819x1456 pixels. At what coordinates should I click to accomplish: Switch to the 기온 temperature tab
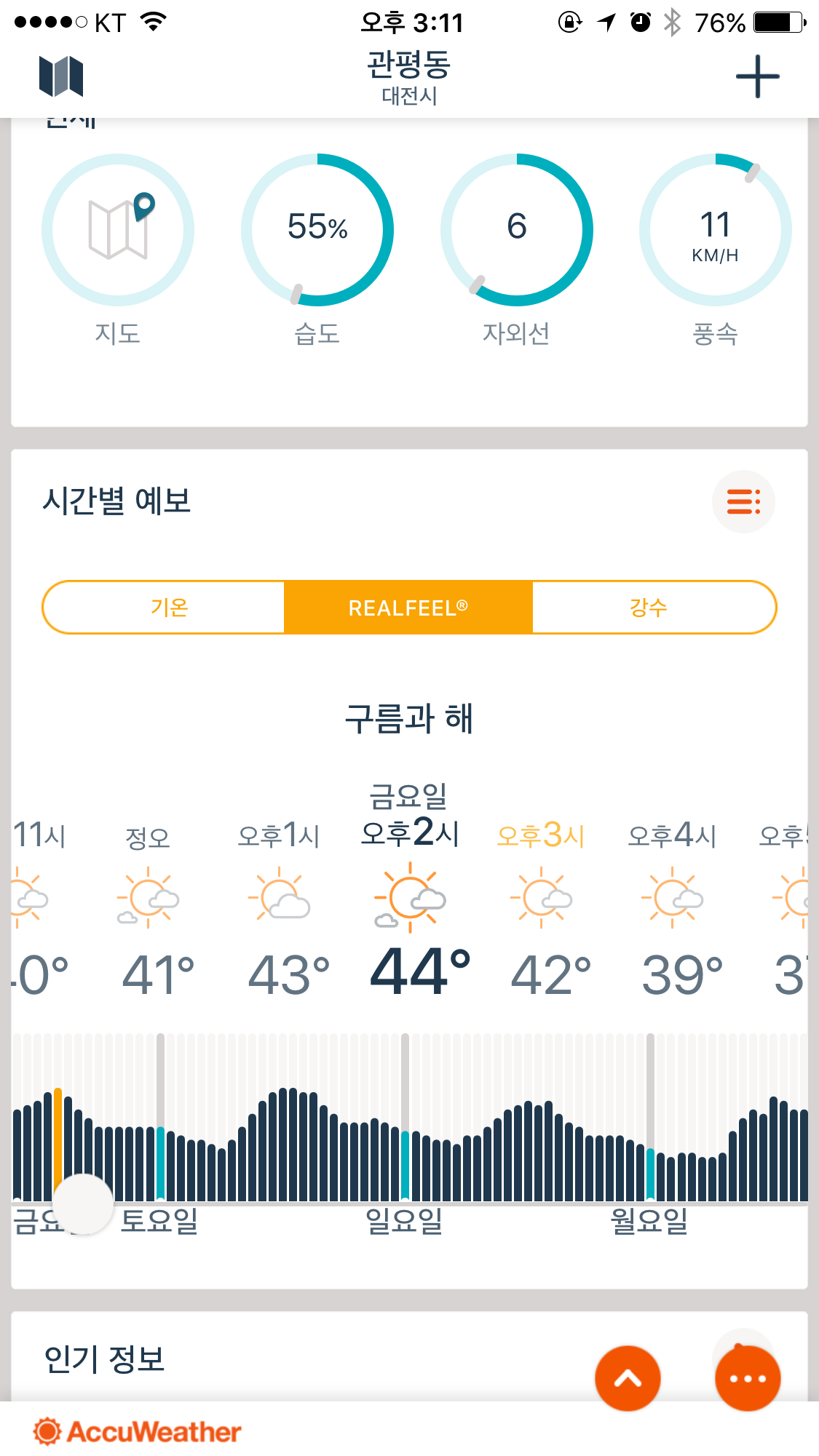[x=169, y=608]
